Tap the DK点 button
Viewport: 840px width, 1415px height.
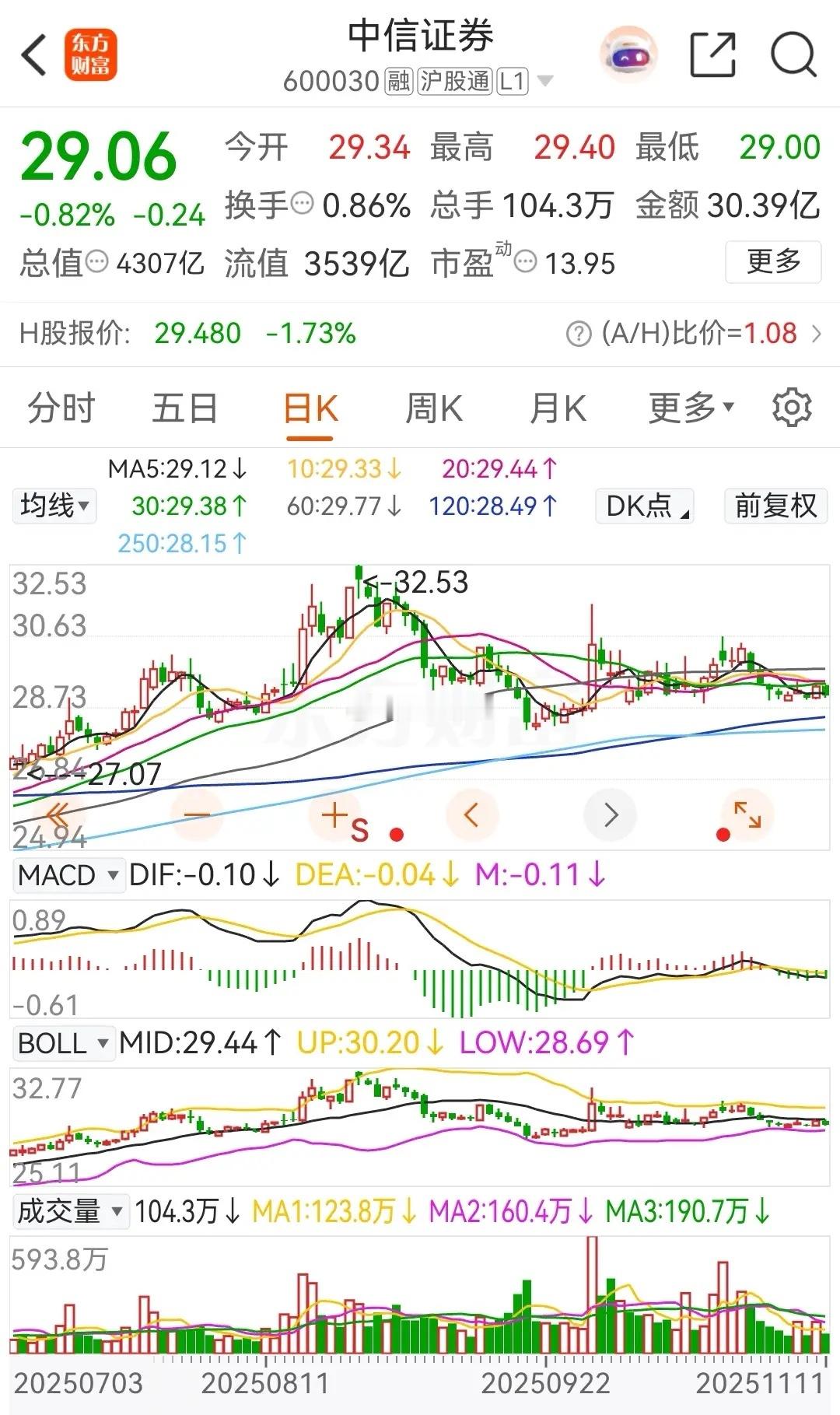644,506
